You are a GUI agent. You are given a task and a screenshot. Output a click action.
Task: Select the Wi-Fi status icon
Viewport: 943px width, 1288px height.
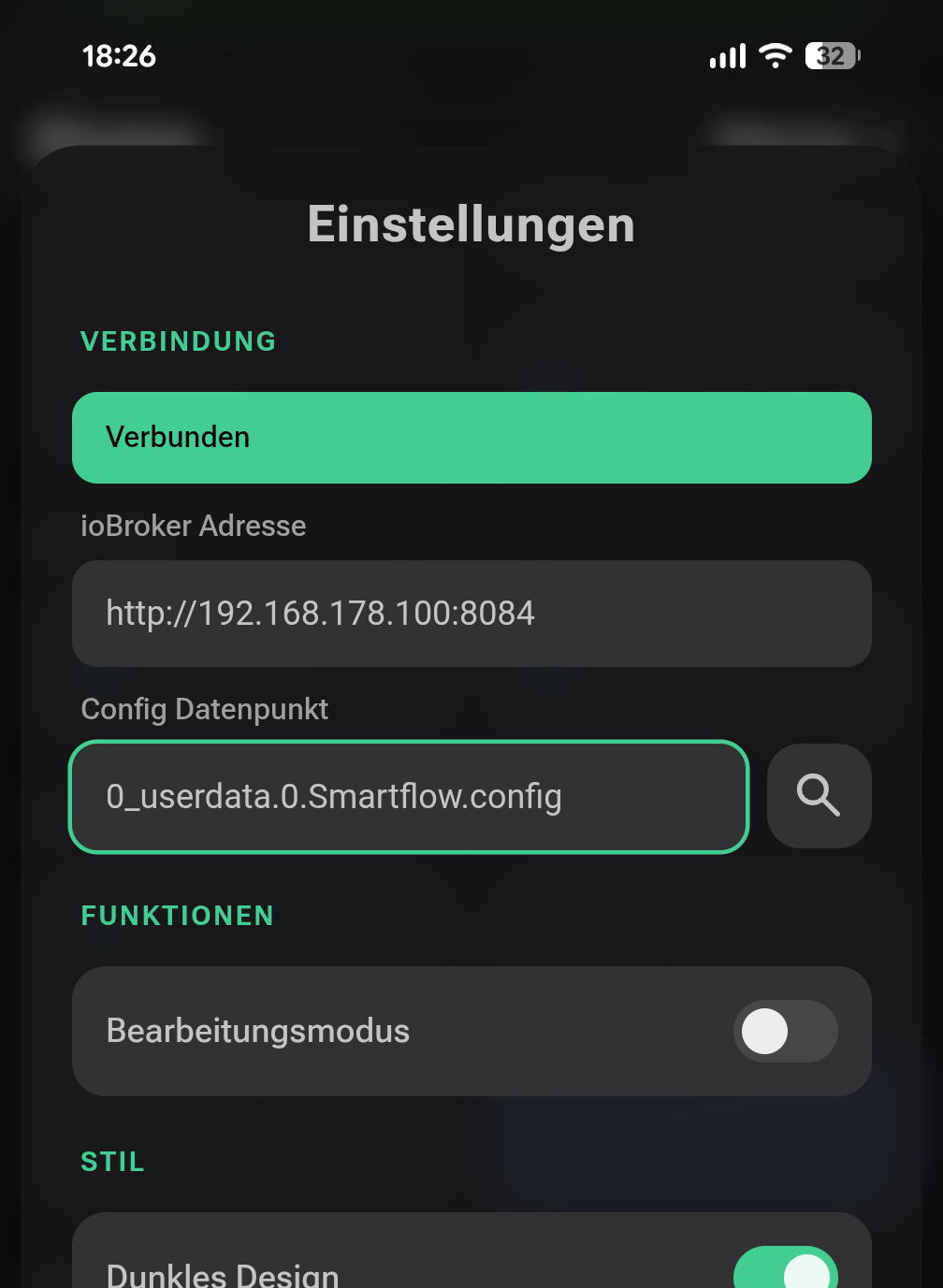pyautogui.click(x=774, y=55)
